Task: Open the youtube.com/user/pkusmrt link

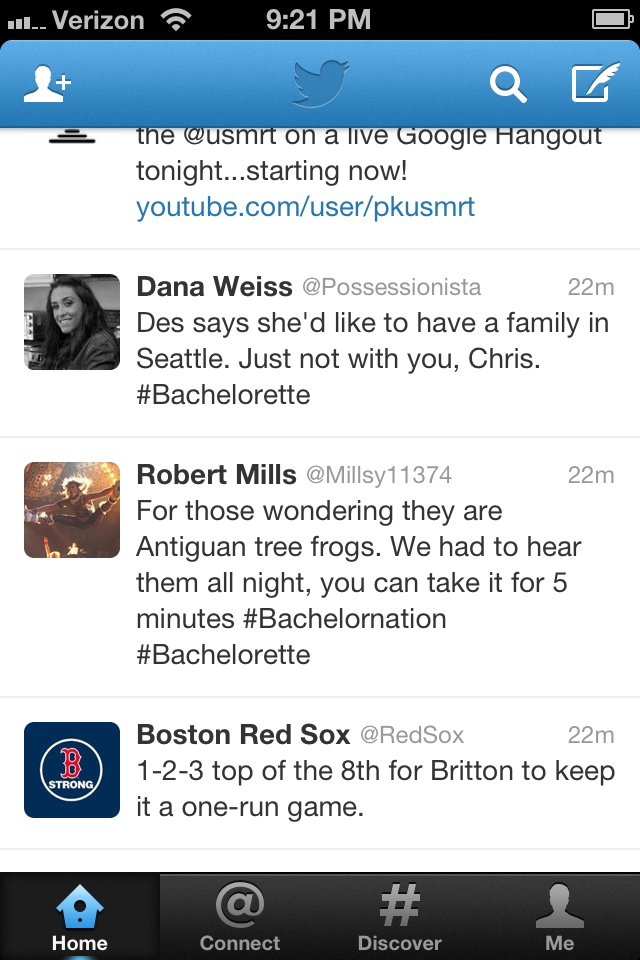Action: click(x=305, y=207)
